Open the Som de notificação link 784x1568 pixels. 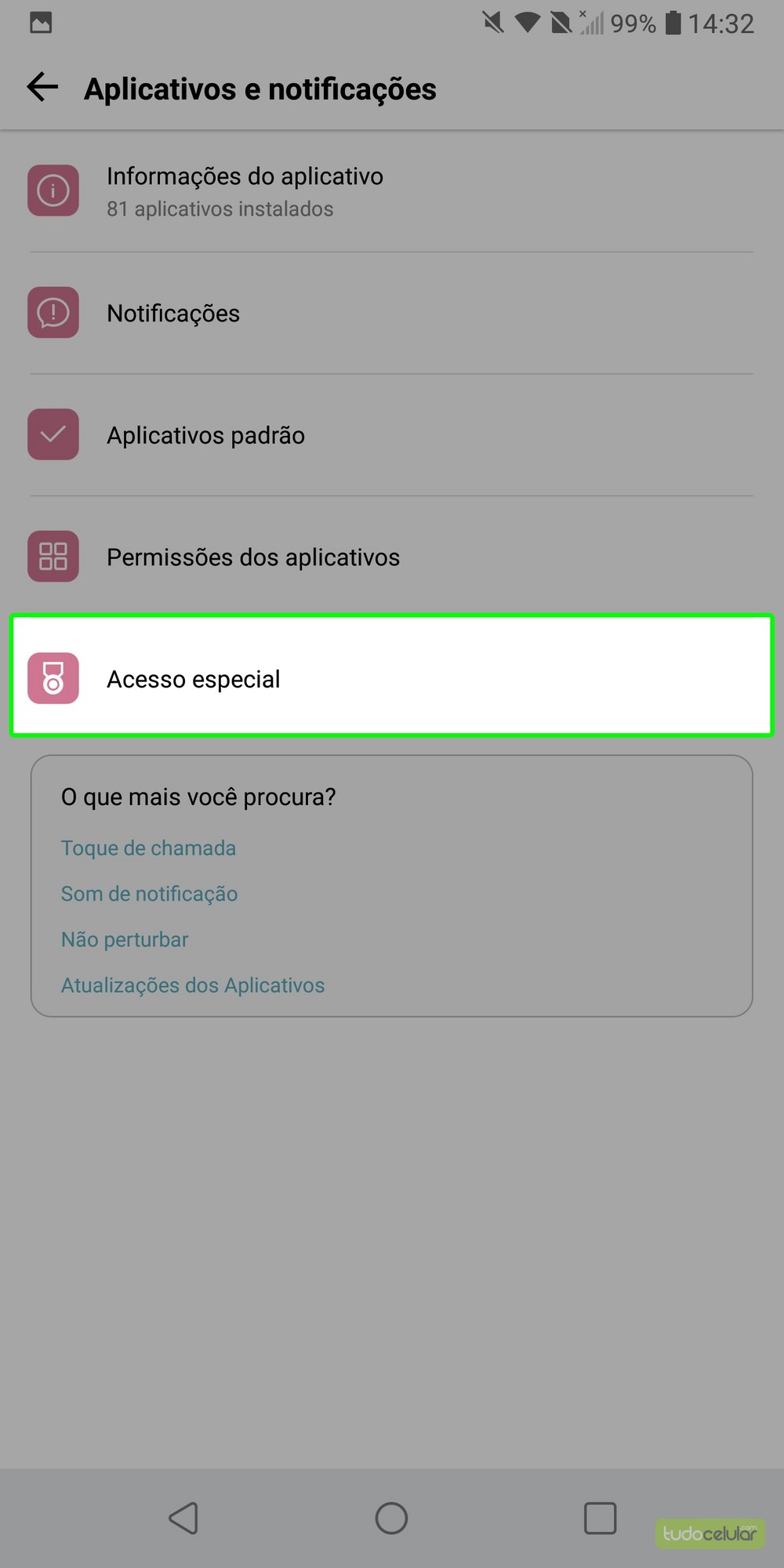pyautogui.click(x=149, y=894)
